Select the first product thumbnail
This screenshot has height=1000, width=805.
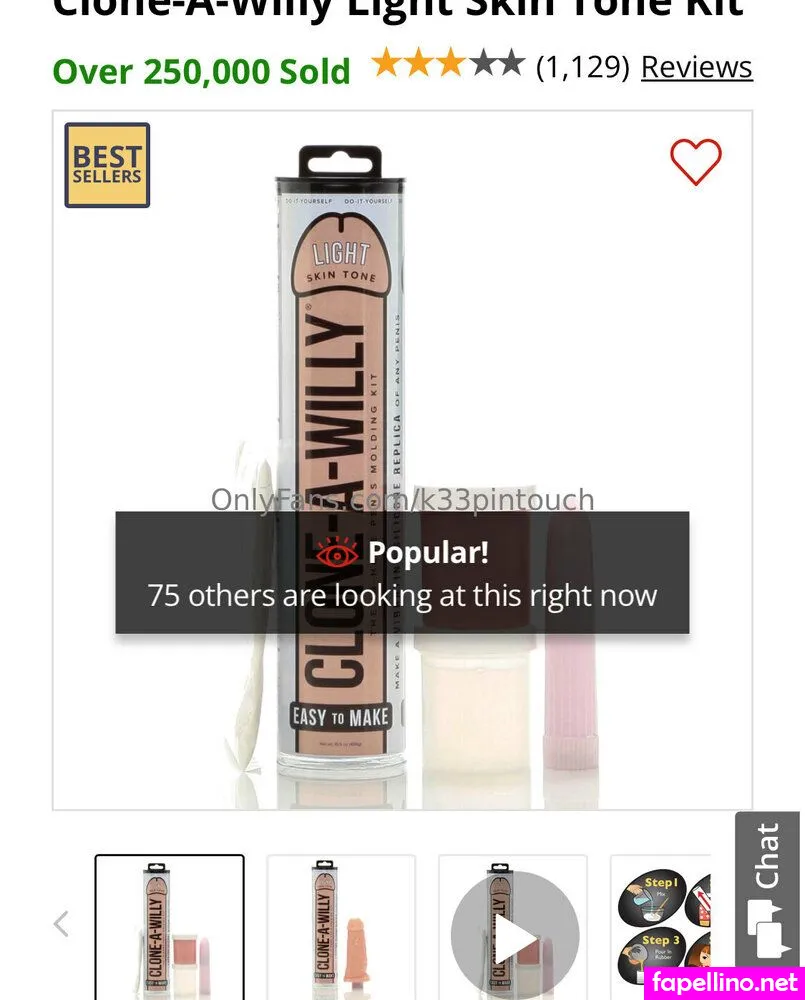[x=169, y=925]
